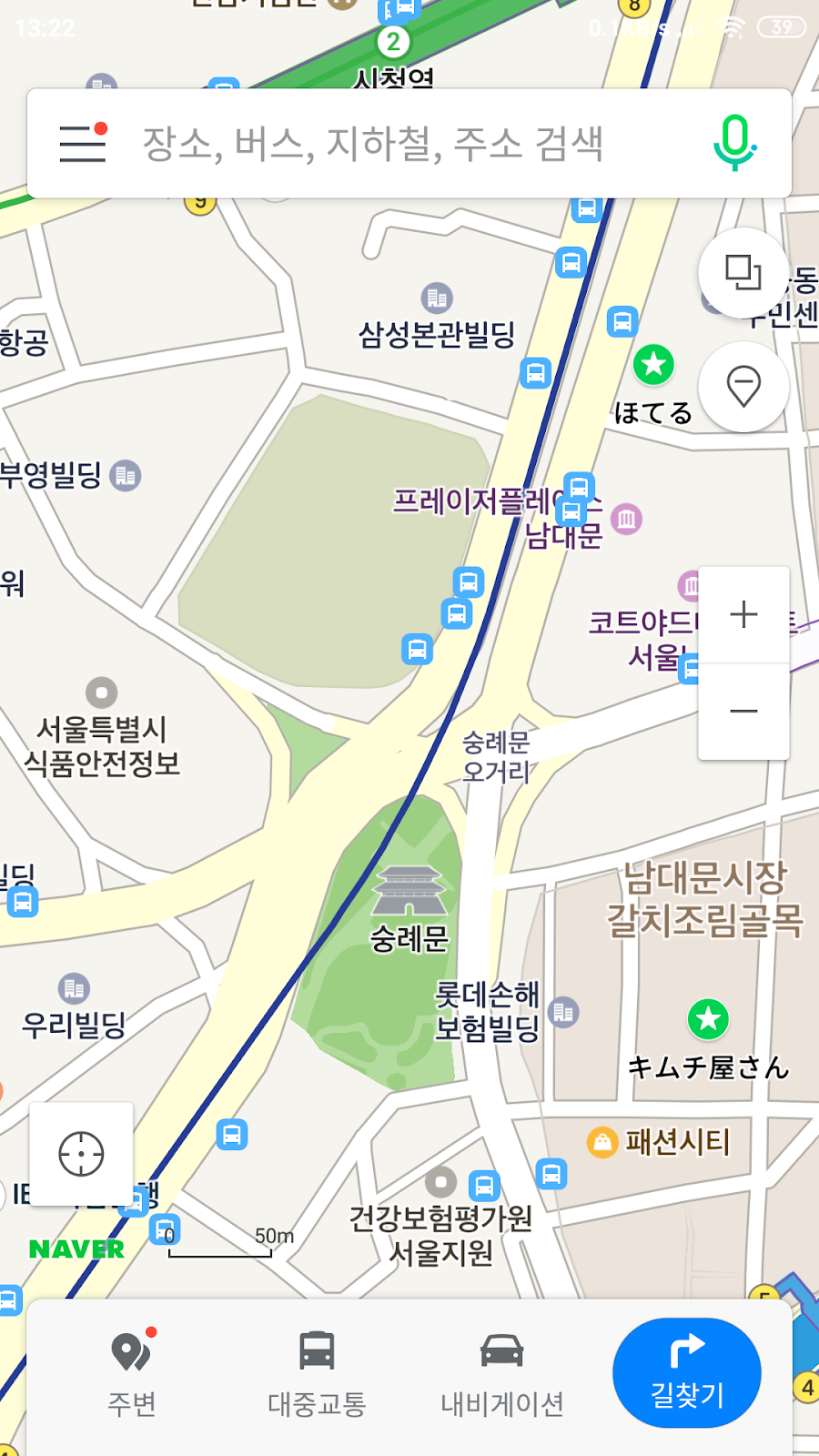The height and width of the screenshot is (1456, 819).
Task: Tap the 삼성본관빌딩 building marker
Action: click(437, 298)
